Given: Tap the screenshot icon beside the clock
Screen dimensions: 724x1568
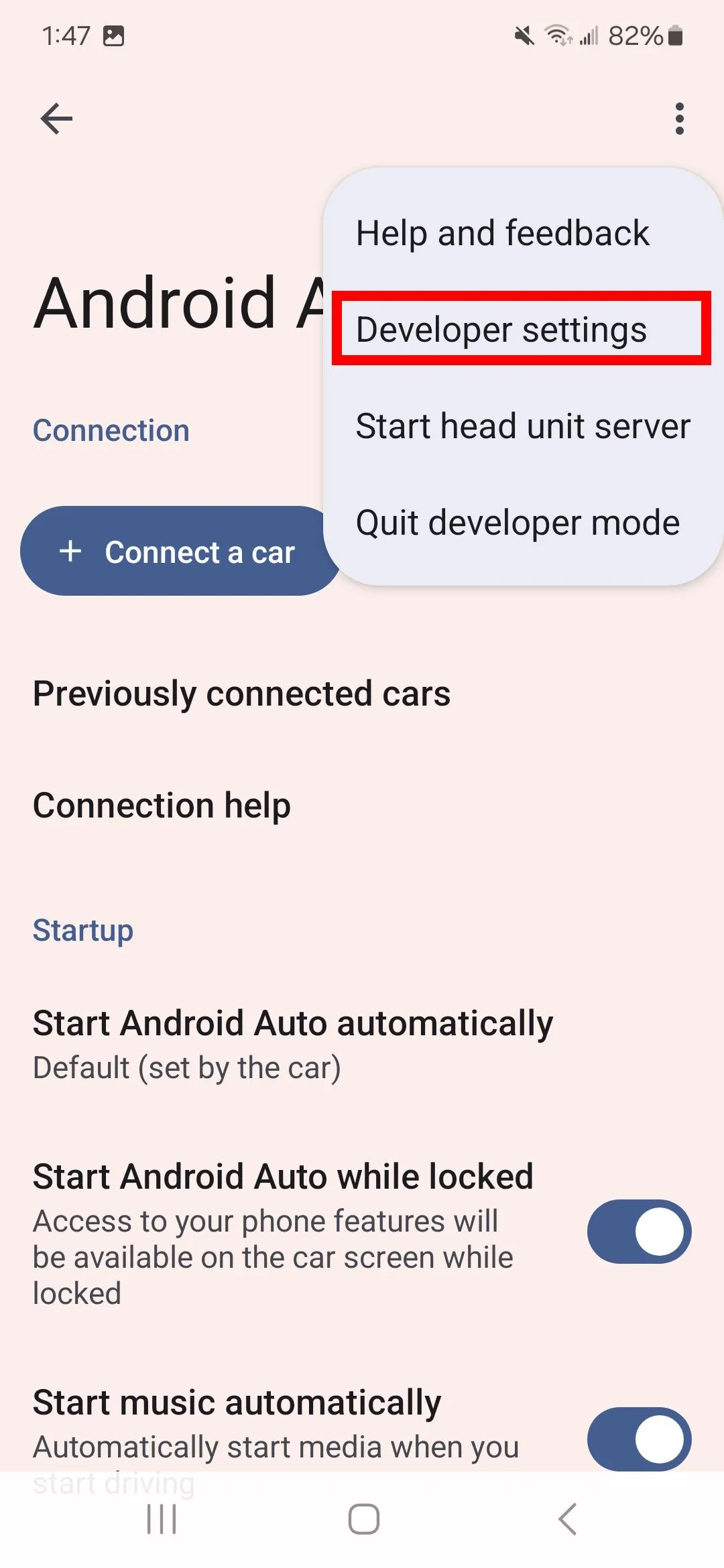Looking at the screenshot, I should click(x=115, y=37).
